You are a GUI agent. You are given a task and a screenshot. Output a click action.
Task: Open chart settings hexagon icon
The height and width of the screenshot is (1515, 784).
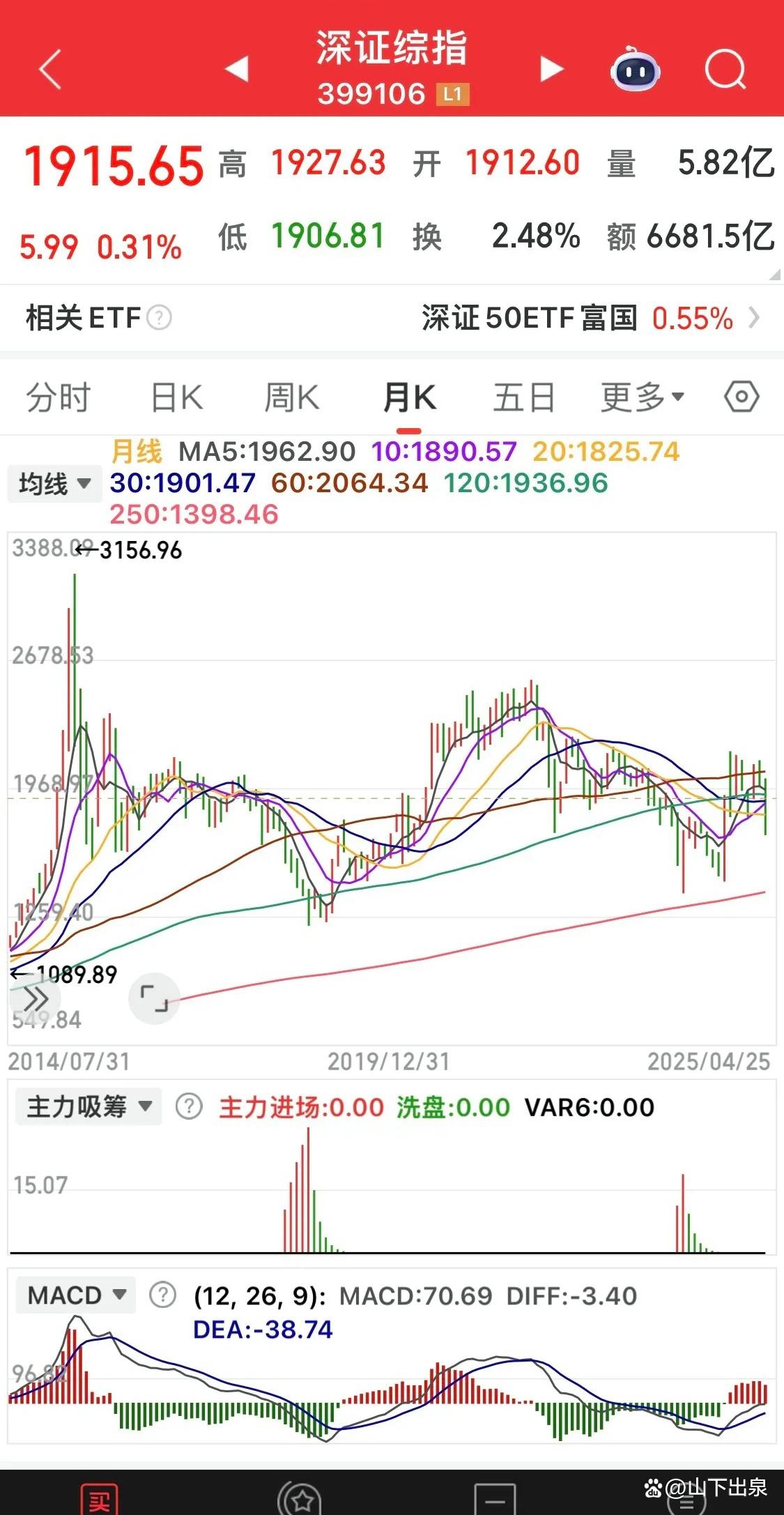(741, 397)
